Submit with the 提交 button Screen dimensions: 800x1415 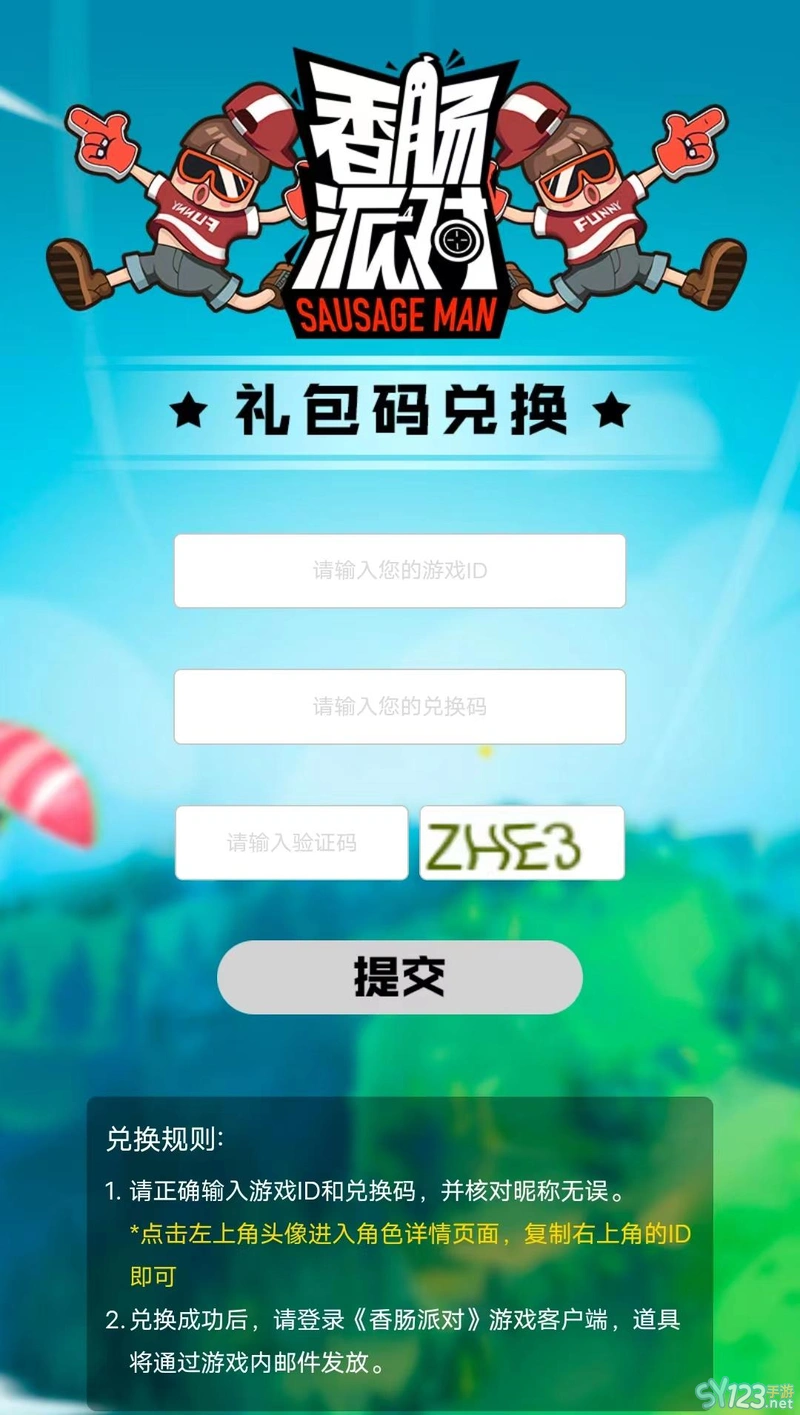pyautogui.click(x=399, y=977)
